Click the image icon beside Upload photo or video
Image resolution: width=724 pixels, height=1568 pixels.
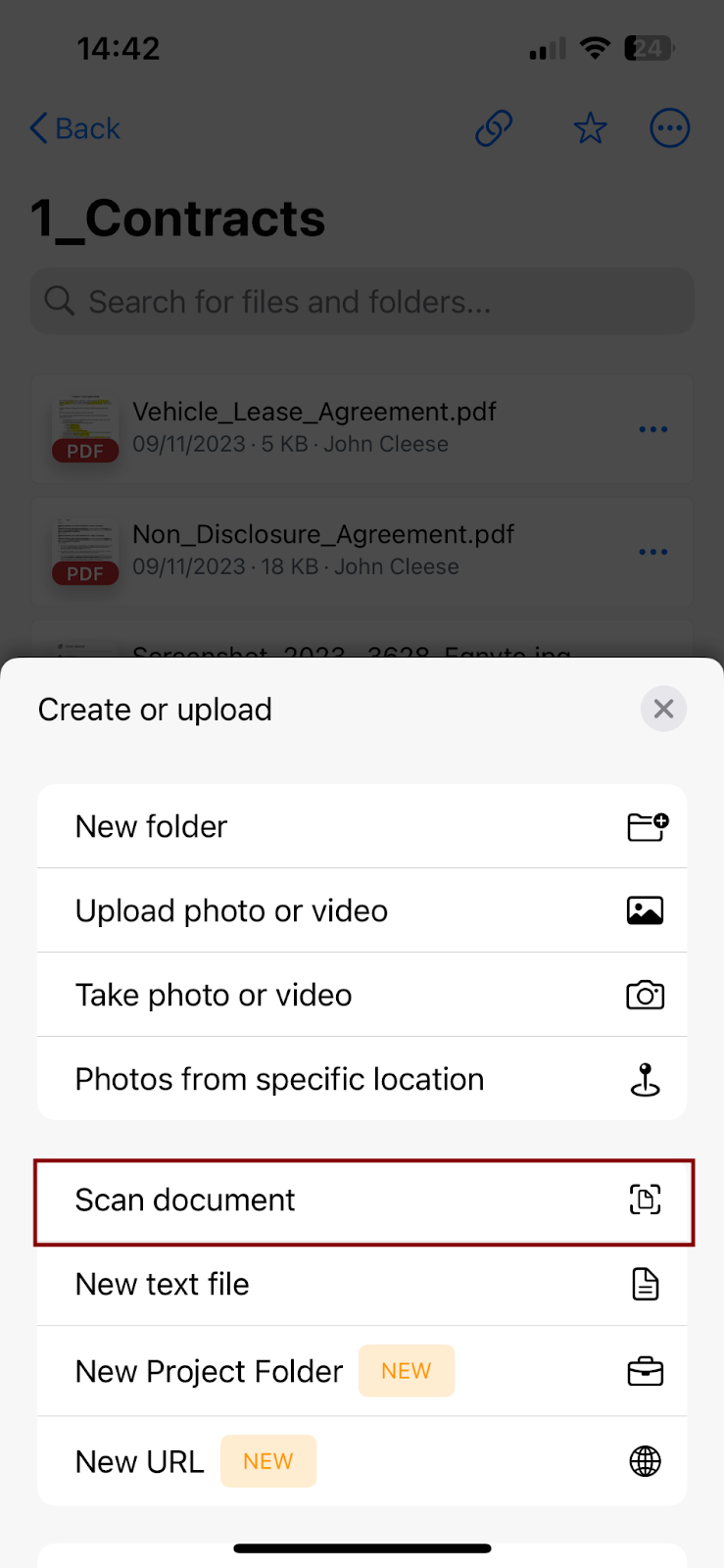click(x=645, y=909)
